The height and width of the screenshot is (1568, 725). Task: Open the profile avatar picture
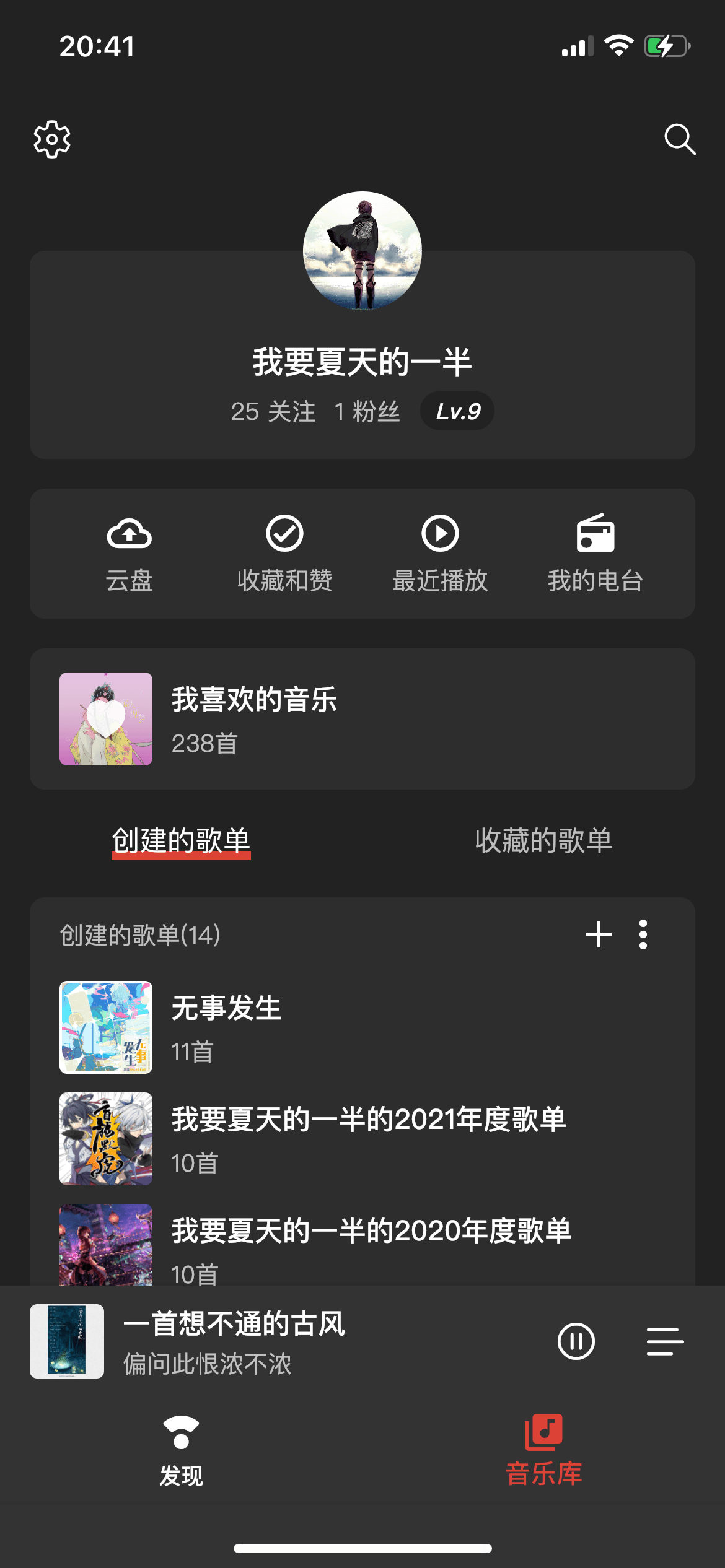click(x=362, y=251)
